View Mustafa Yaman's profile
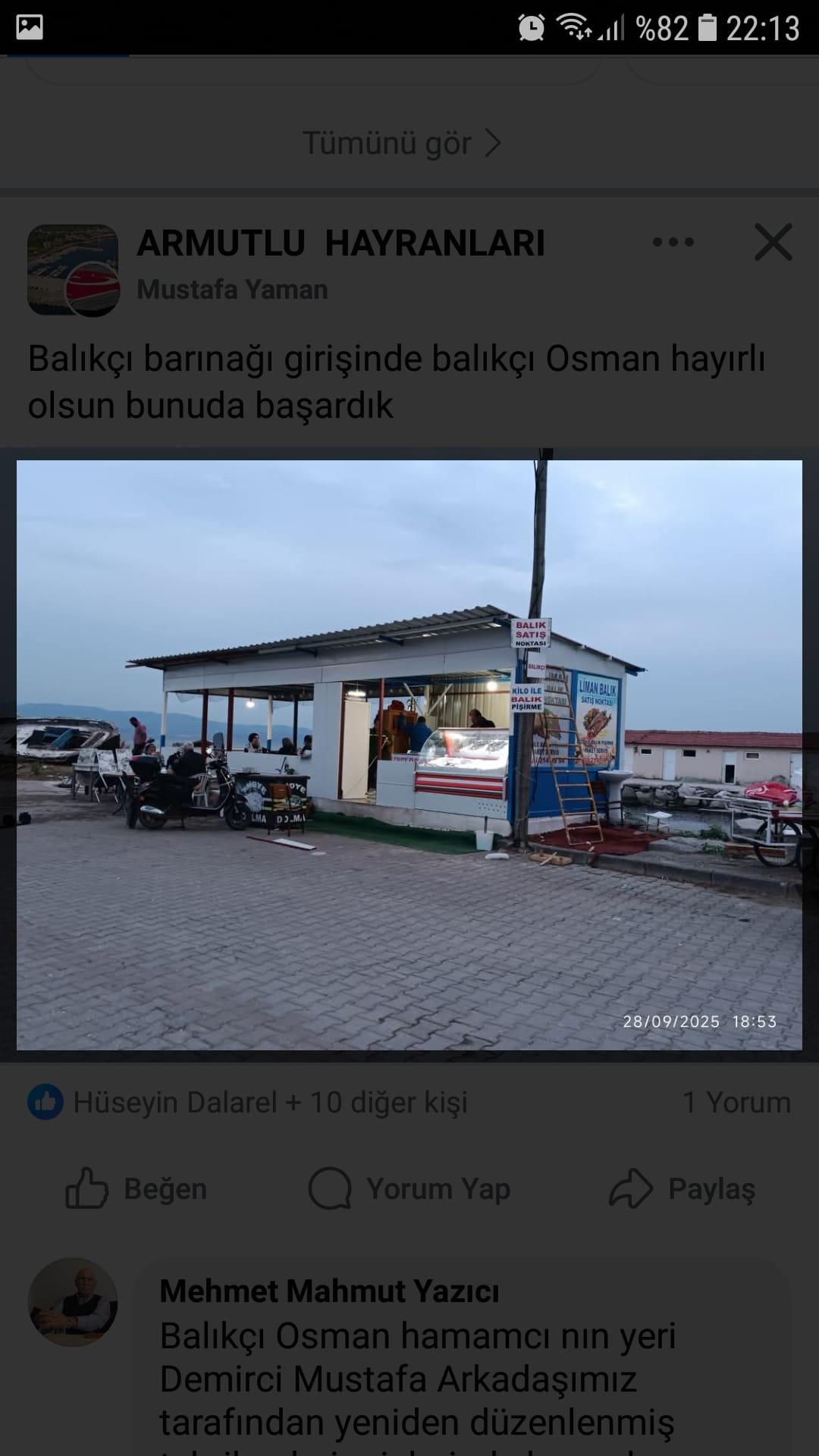Image resolution: width=819 pixels, height=1456 pixels. [232, 290]
